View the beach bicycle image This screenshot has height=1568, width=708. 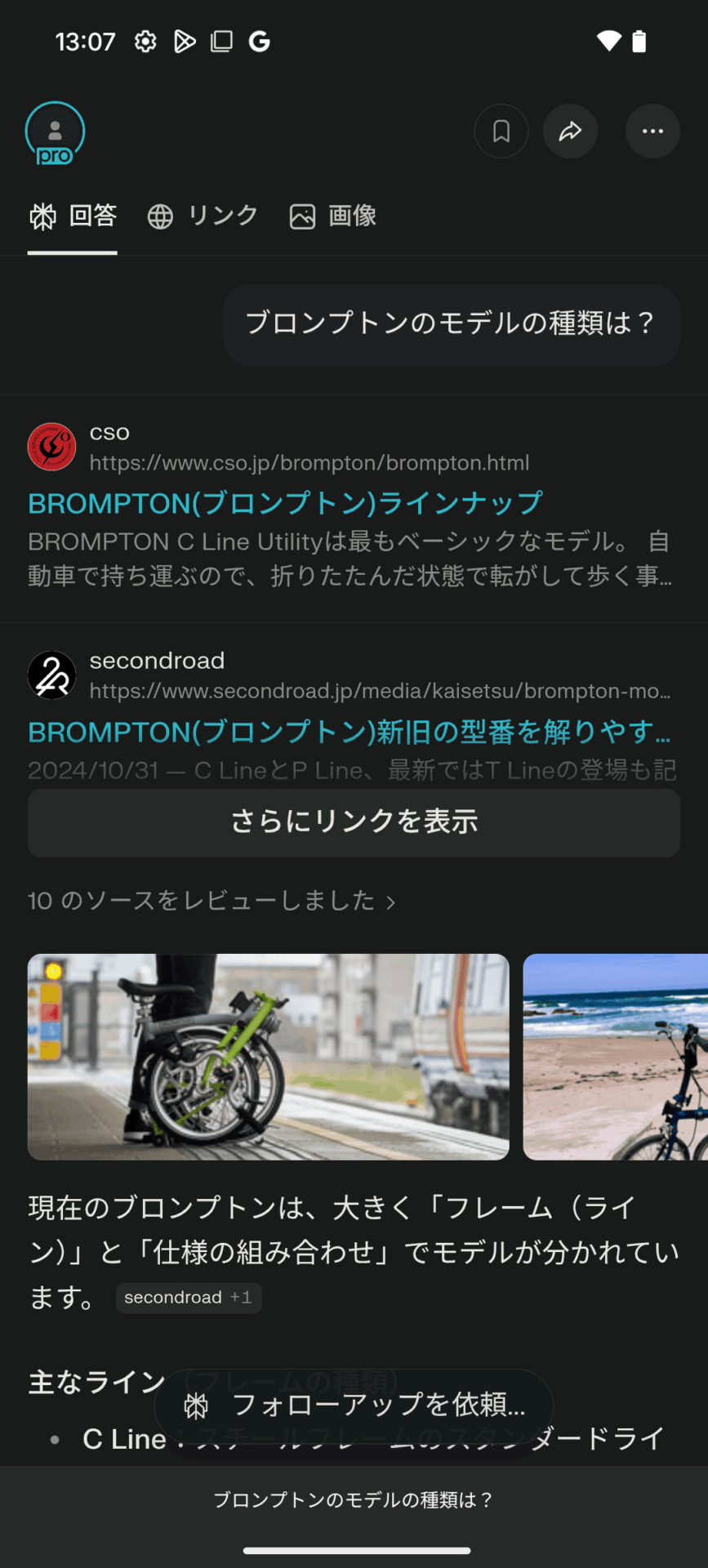click(615, 1056)
